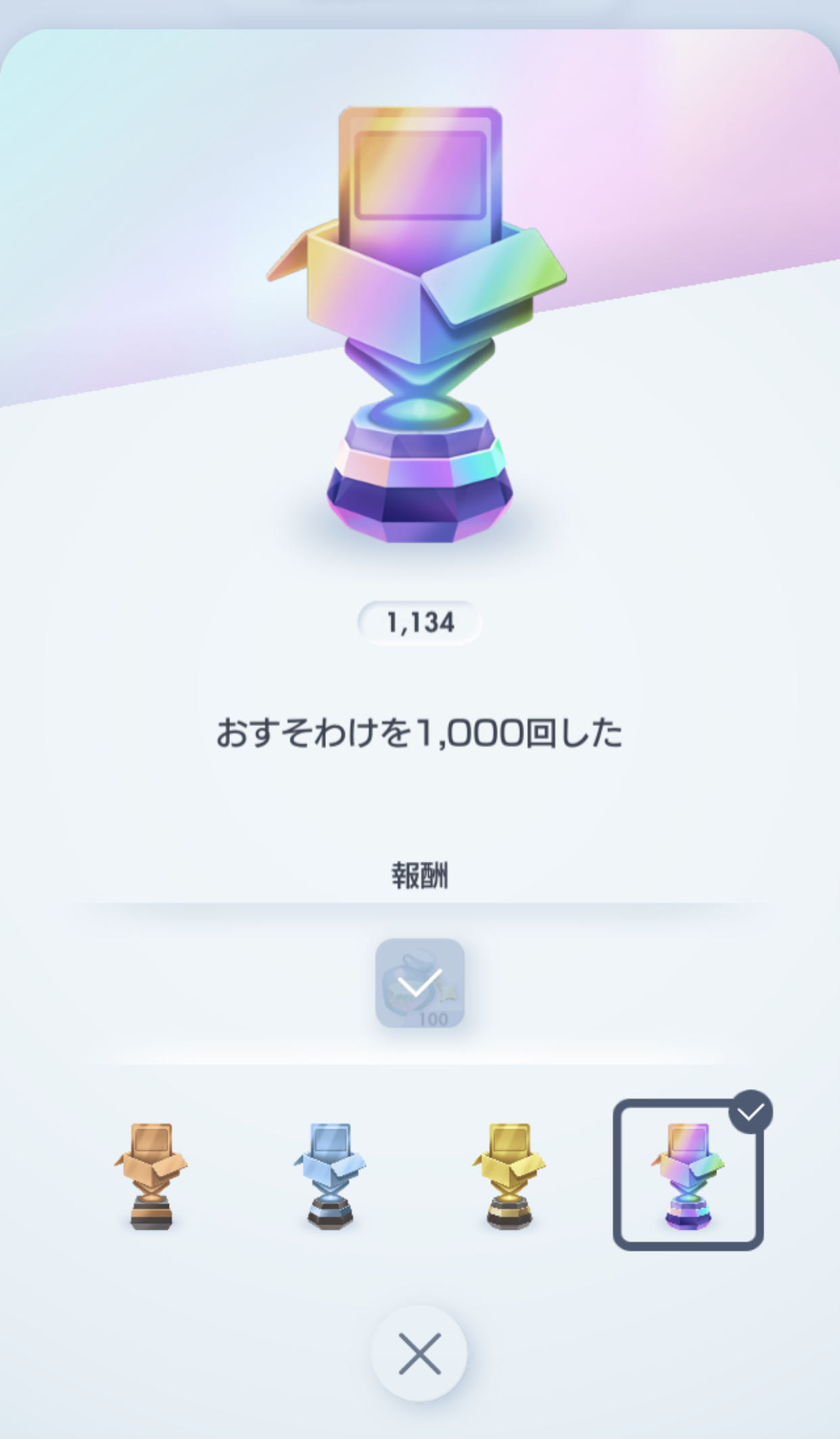View the claimed 100 reward item
Screen dimensions: 840x1439
tap(420, 983)
